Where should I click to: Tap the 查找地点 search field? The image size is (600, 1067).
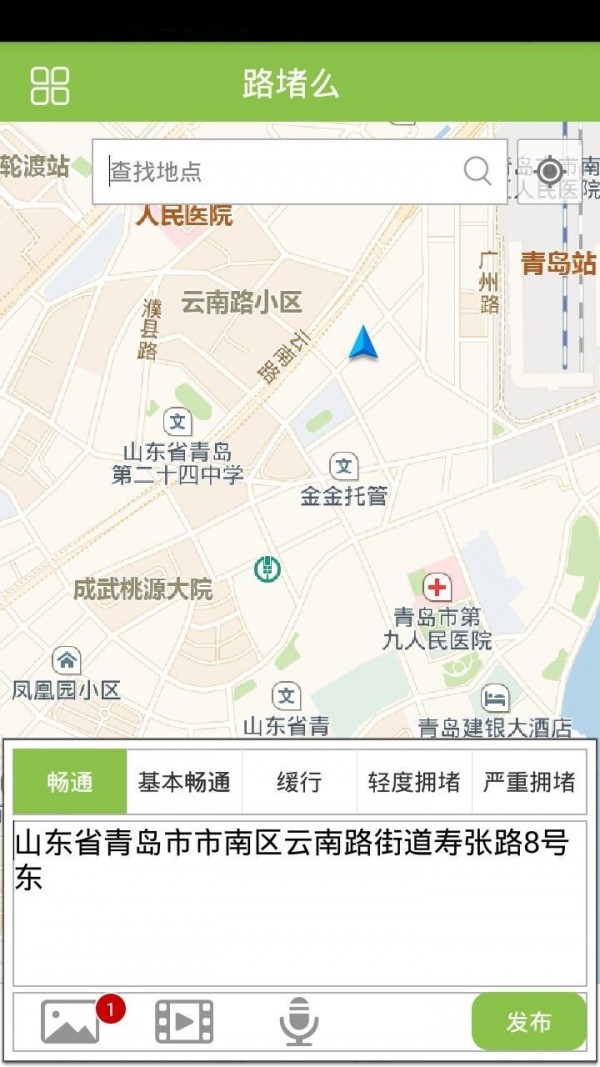click(x=280, y=172)
